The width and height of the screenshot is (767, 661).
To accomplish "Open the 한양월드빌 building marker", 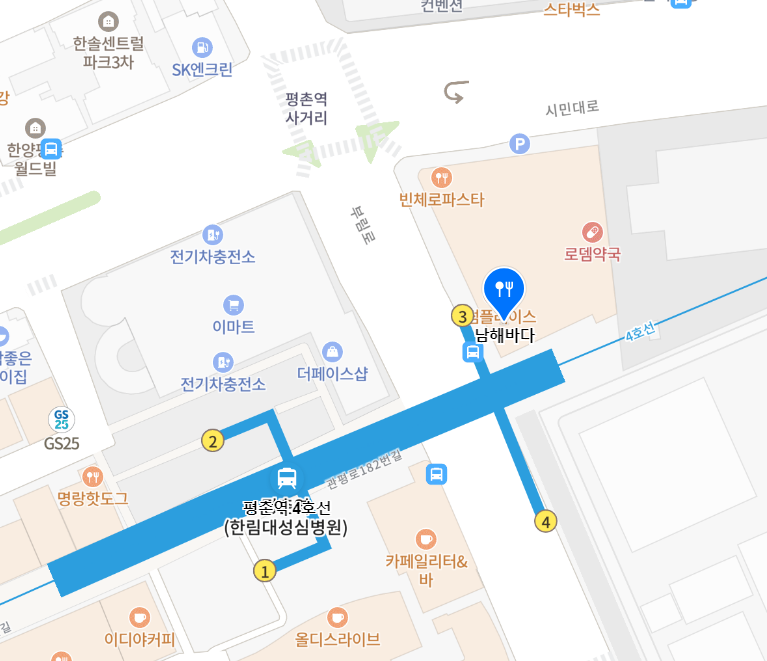I will 35,128.
